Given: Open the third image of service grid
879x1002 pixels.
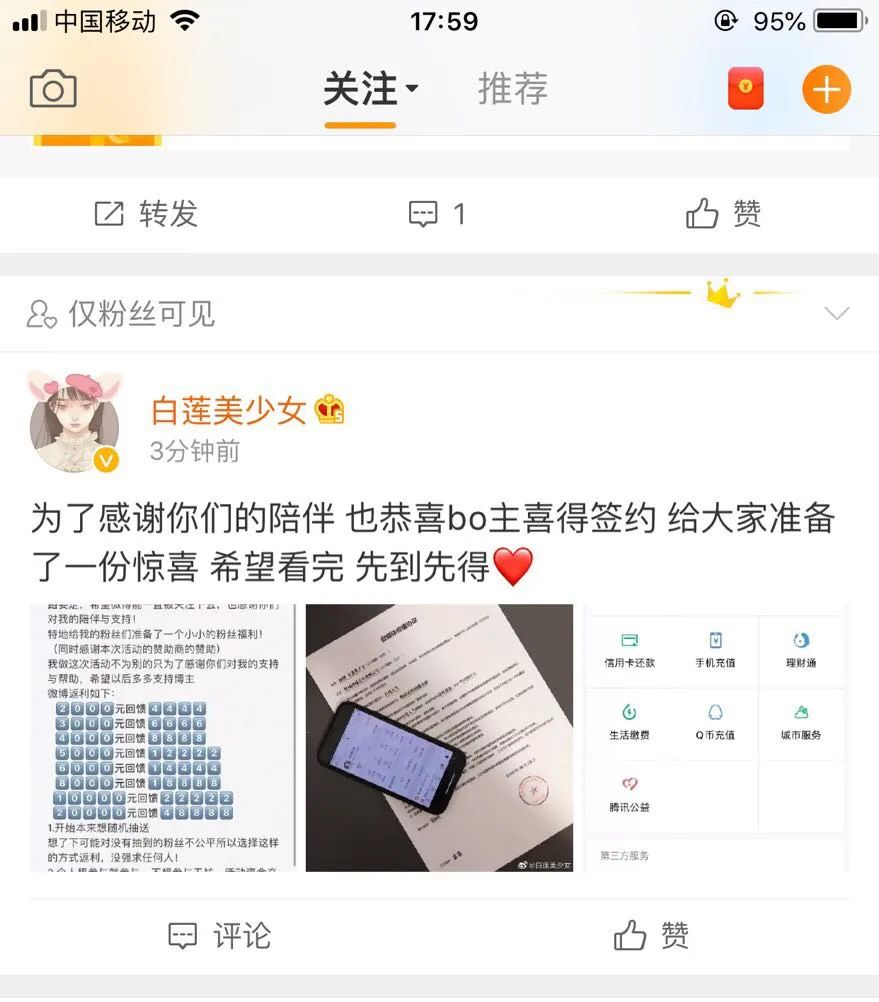Looking at the screenshot, I should (x=715, y=737).
